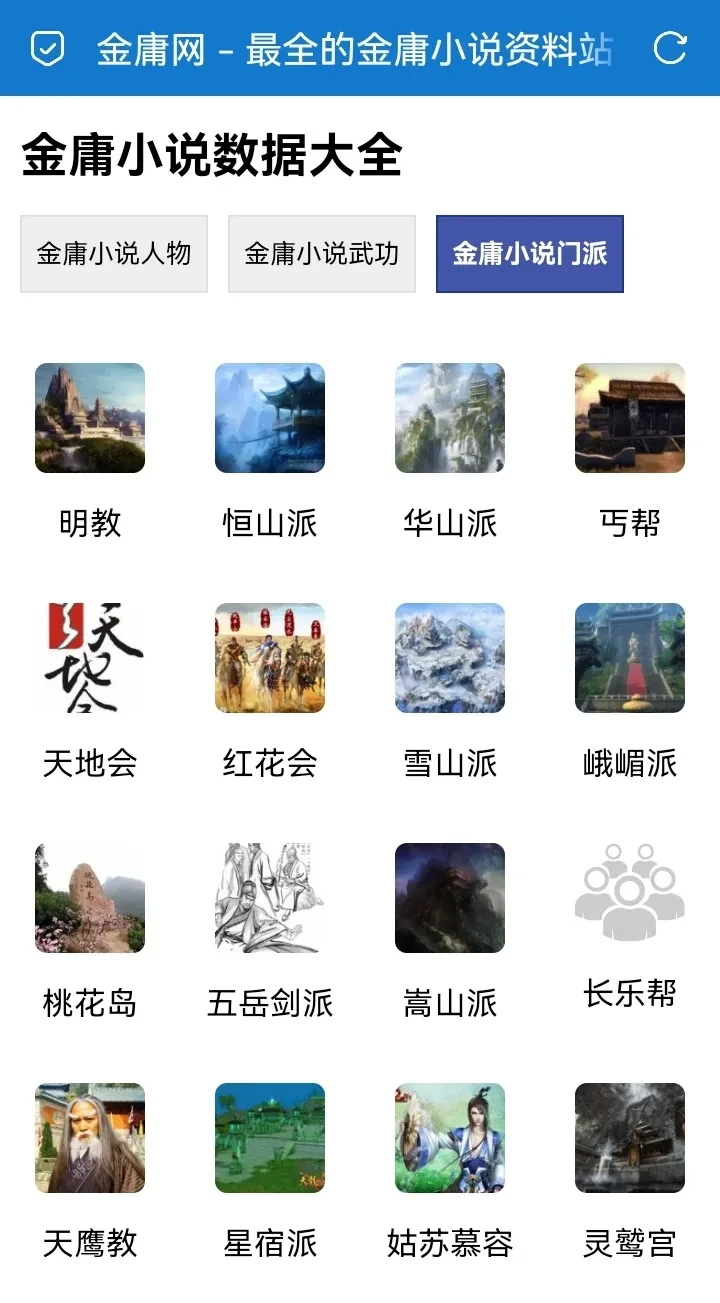
Task: View the 桃花岛 sect page
Action: (90, 898)
